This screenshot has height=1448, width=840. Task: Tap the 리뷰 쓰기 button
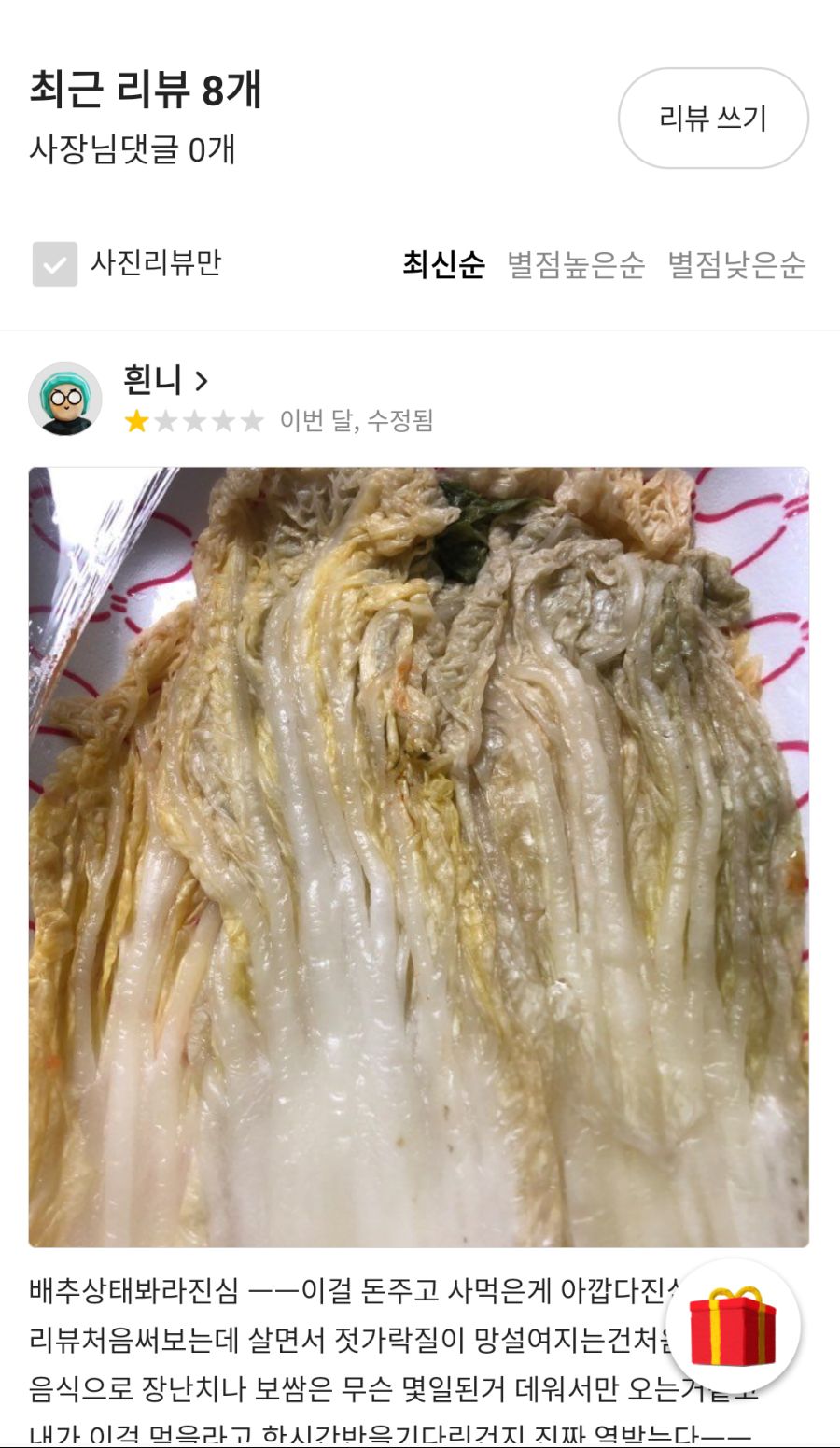[x=713, y=119]
